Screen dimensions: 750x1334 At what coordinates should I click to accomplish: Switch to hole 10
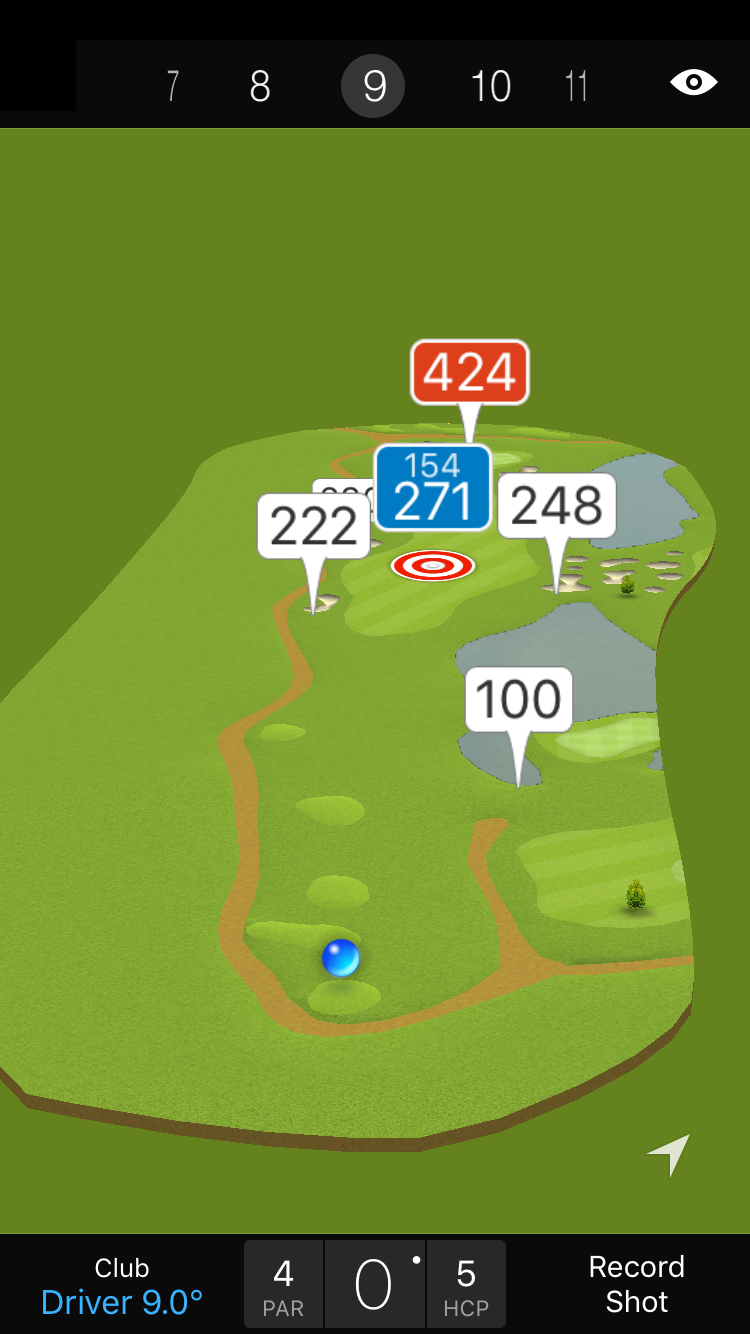pyautogui.click(x=490, y=87)
